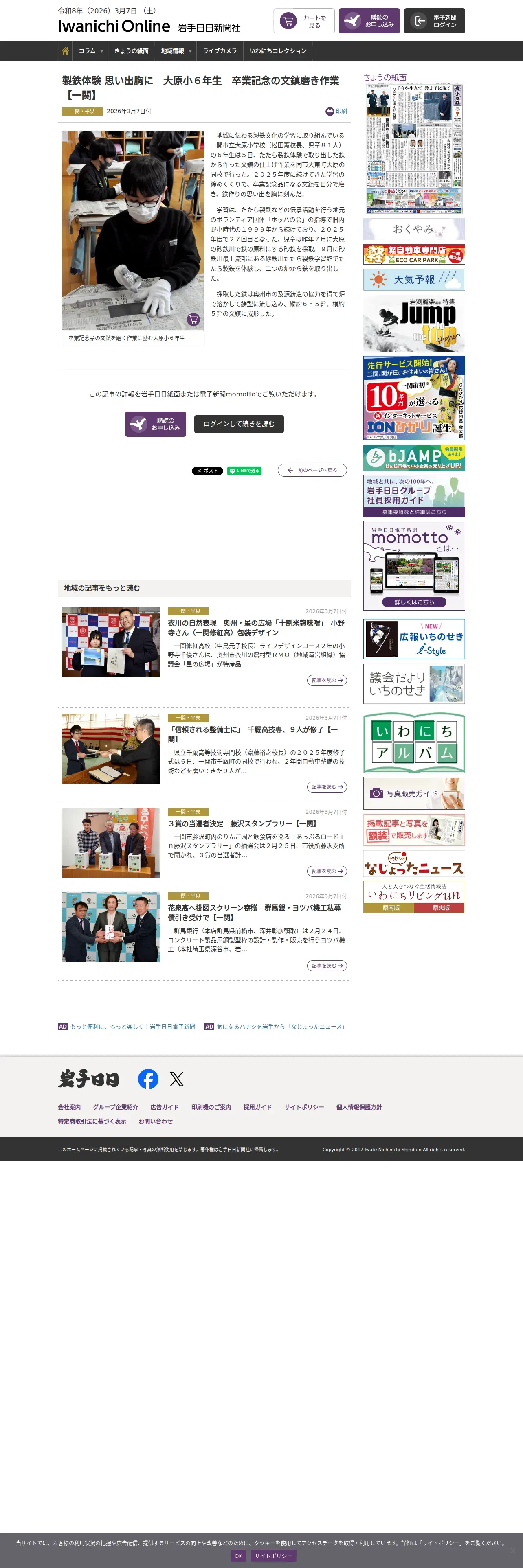Open お問い合わせ footer link
The height and width of the screenshot is (1568, 523).
click(155, 1121)
